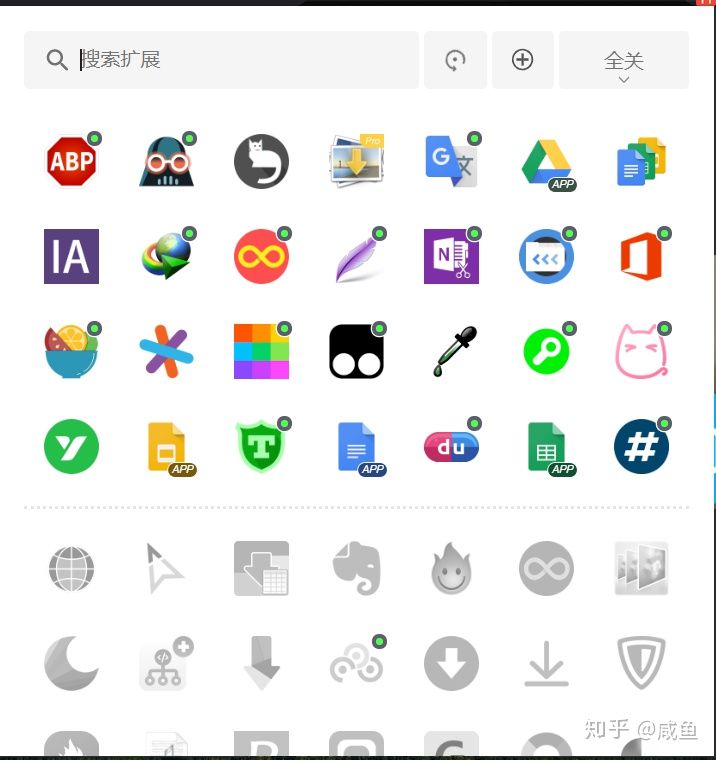Tap the green key search extension
716x760 pixels.
point(547,352)
